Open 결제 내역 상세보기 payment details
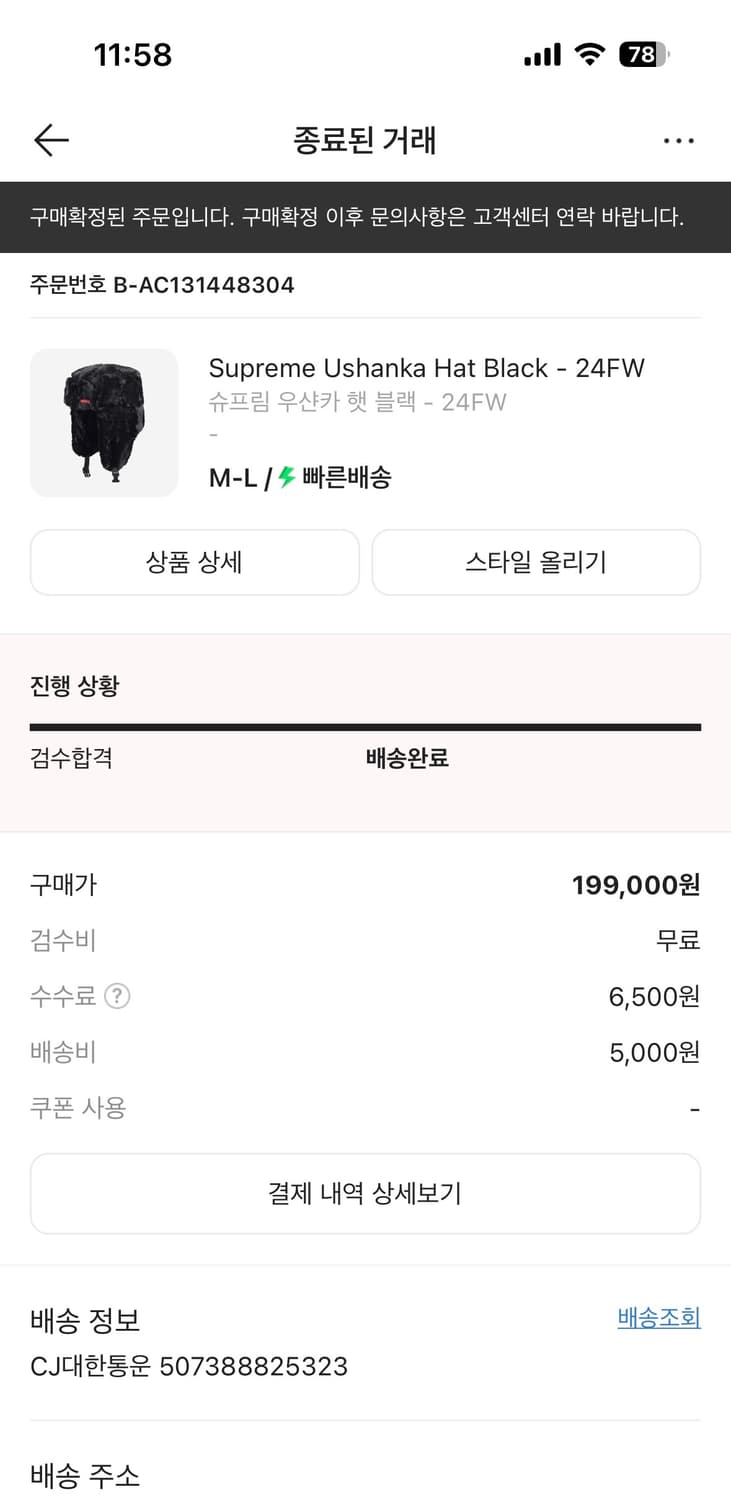The width and height of the screenshot is (731, 1500). pos(365,1193)
